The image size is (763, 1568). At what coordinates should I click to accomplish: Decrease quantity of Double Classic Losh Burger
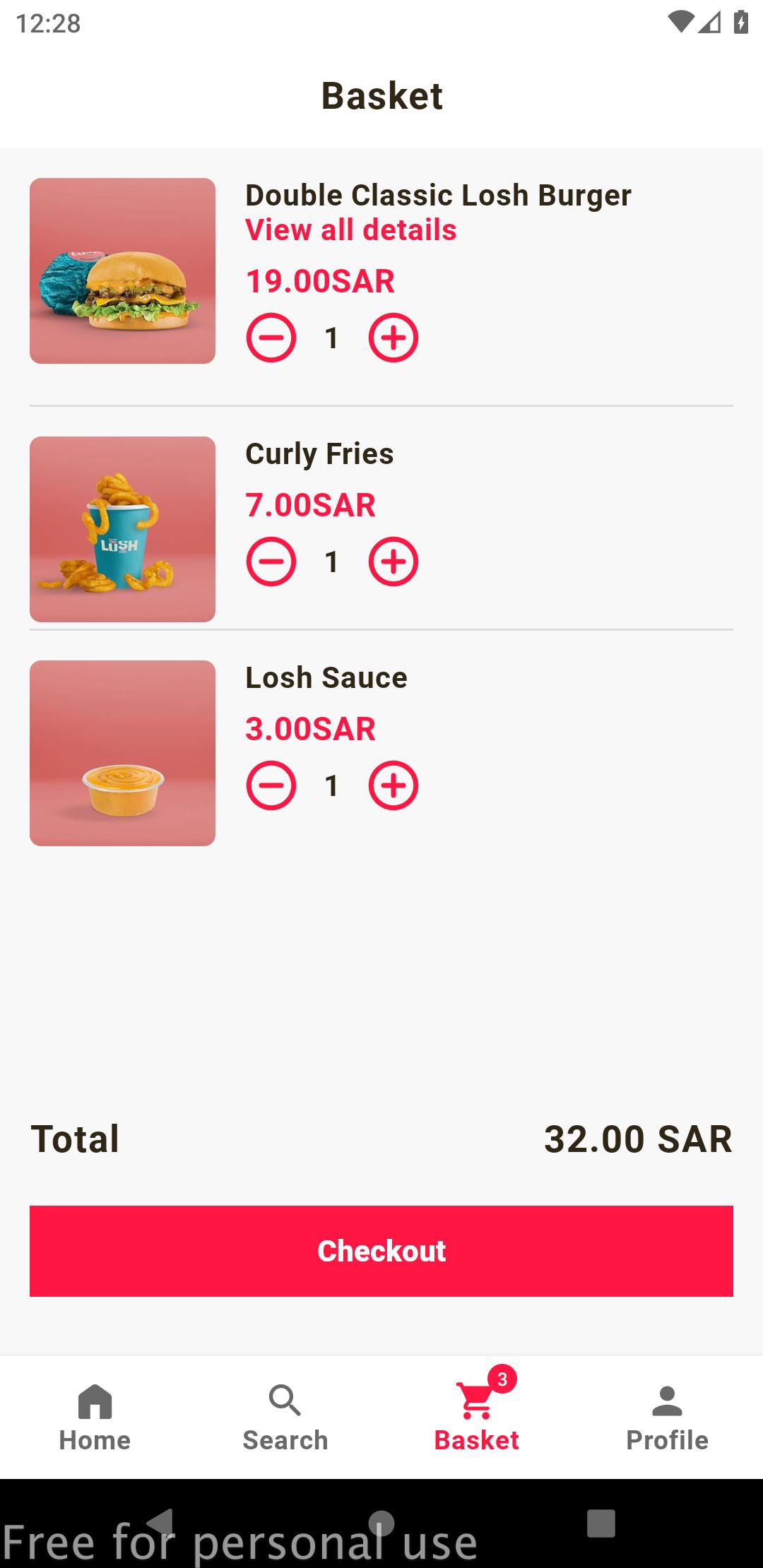tap(271, 338)
